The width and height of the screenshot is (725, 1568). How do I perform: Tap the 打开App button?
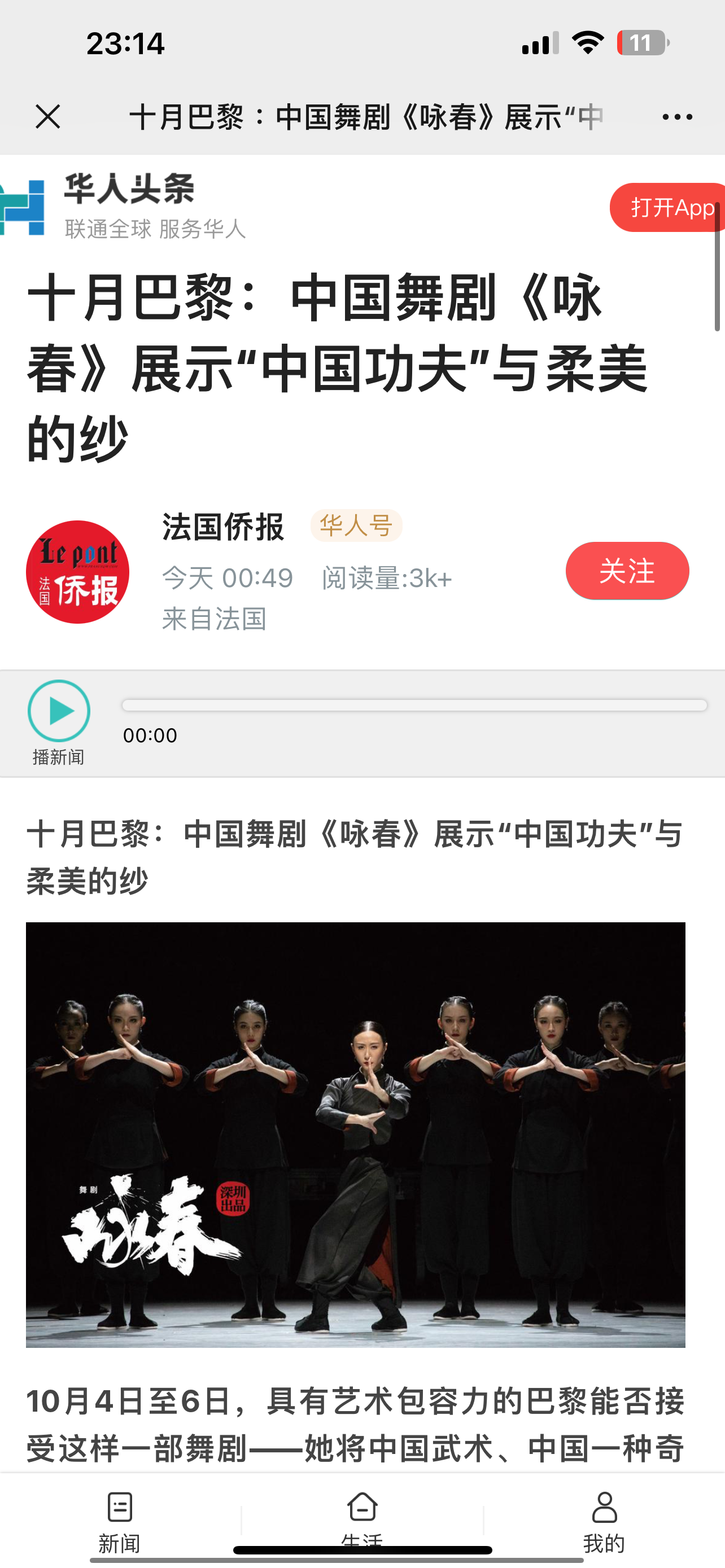click(669, 208)
